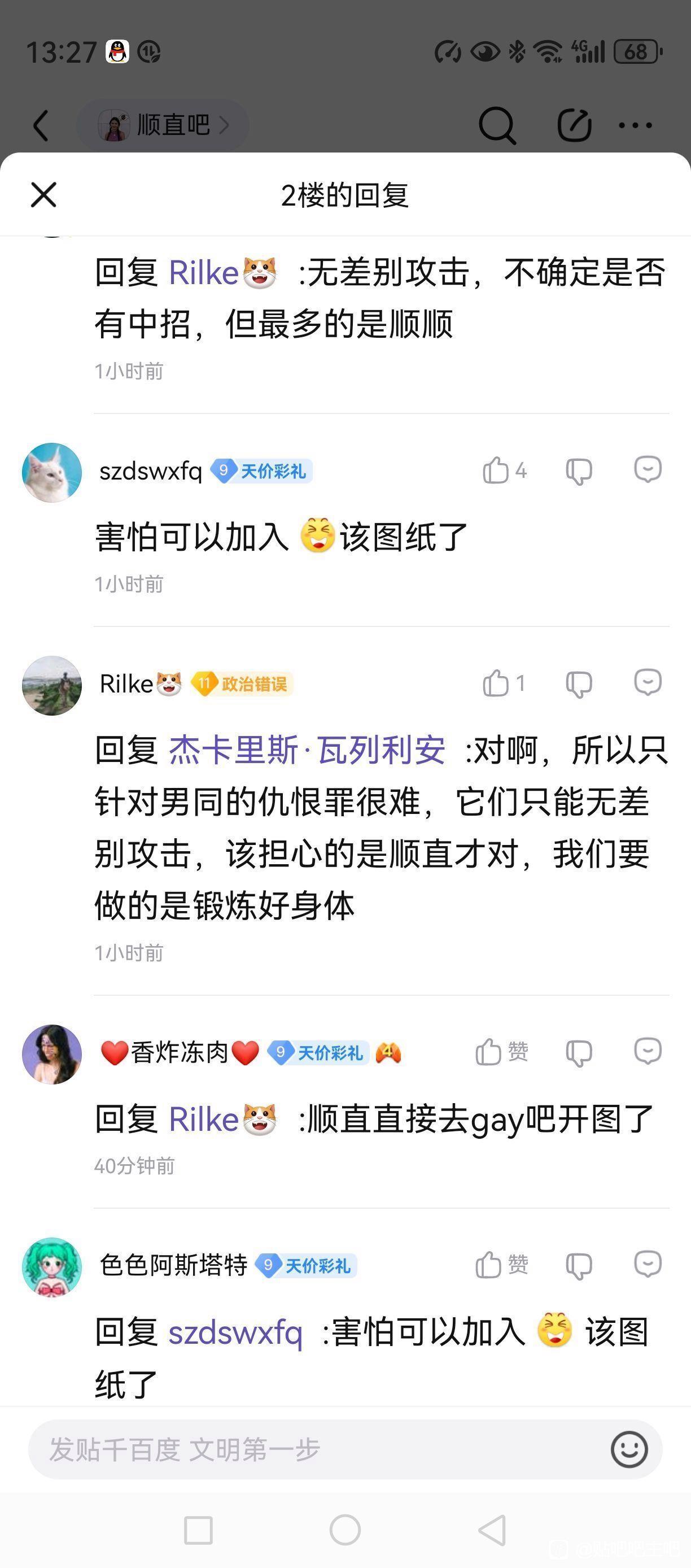The height and width of the screenshot is (1568, 691).
Task: Reply to szdswxfq's comment
Action: (x=647, y=470)
